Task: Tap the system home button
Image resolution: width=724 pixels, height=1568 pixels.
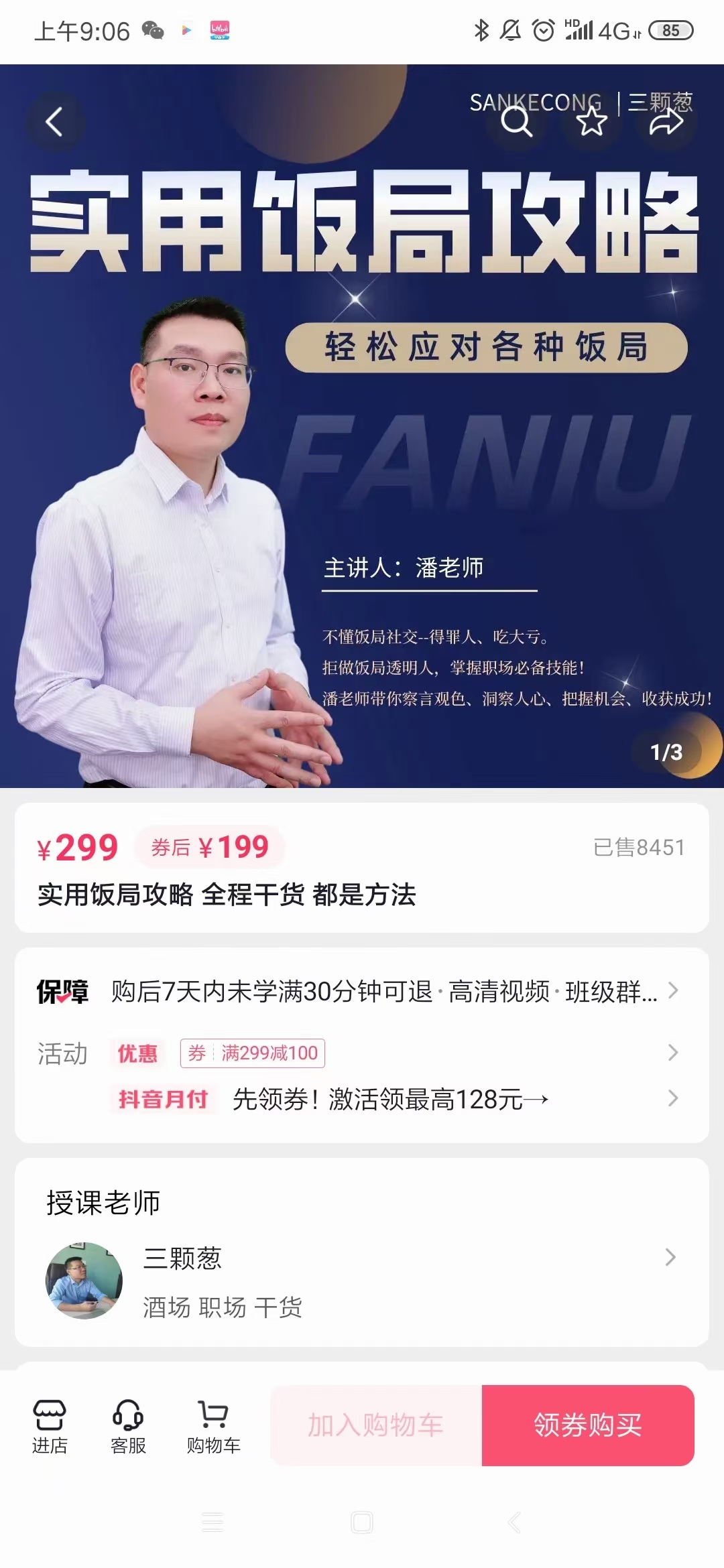Action: pos(362,1522)
